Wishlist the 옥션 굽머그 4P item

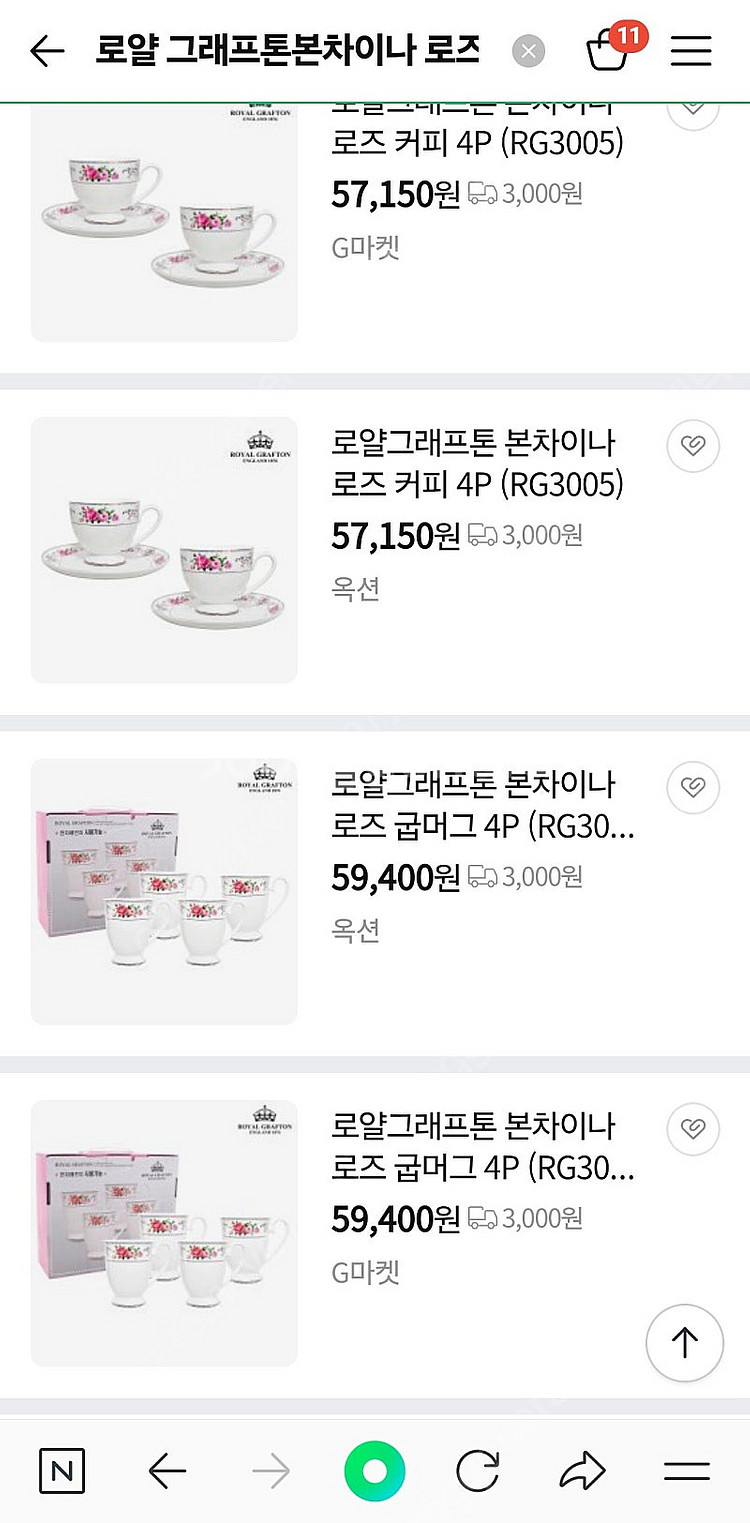coord(692,787)
